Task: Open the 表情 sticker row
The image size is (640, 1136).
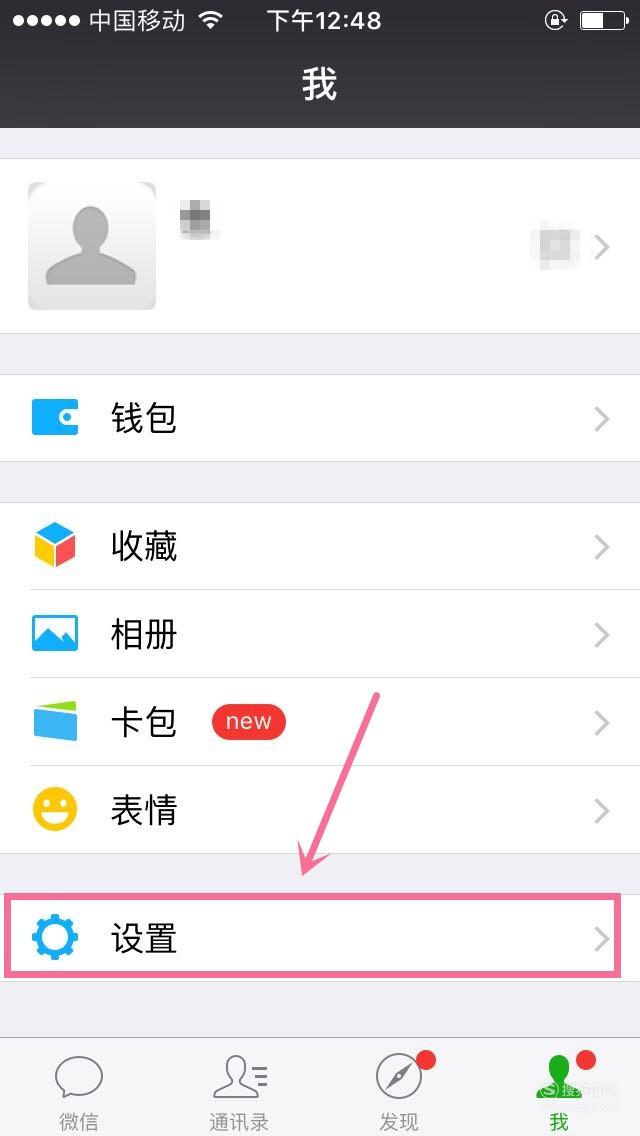Action: (320, 810)
